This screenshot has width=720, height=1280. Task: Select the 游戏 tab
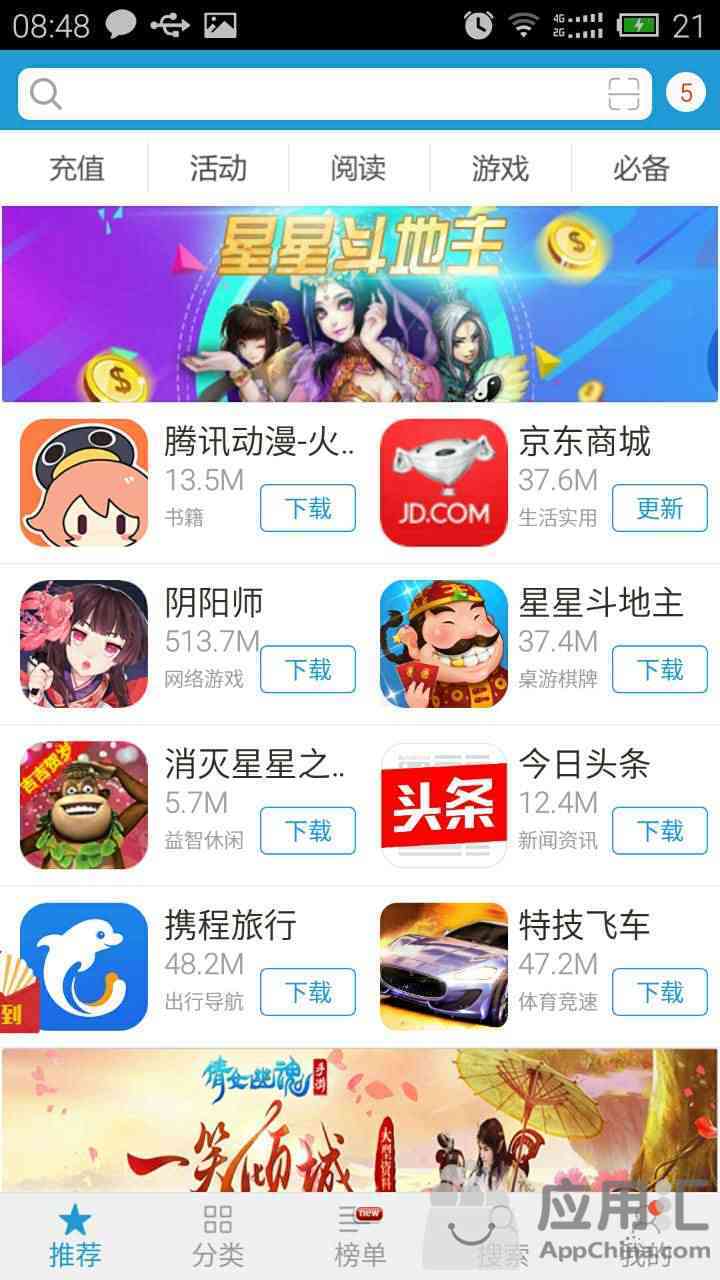click(x=500, y=168)
